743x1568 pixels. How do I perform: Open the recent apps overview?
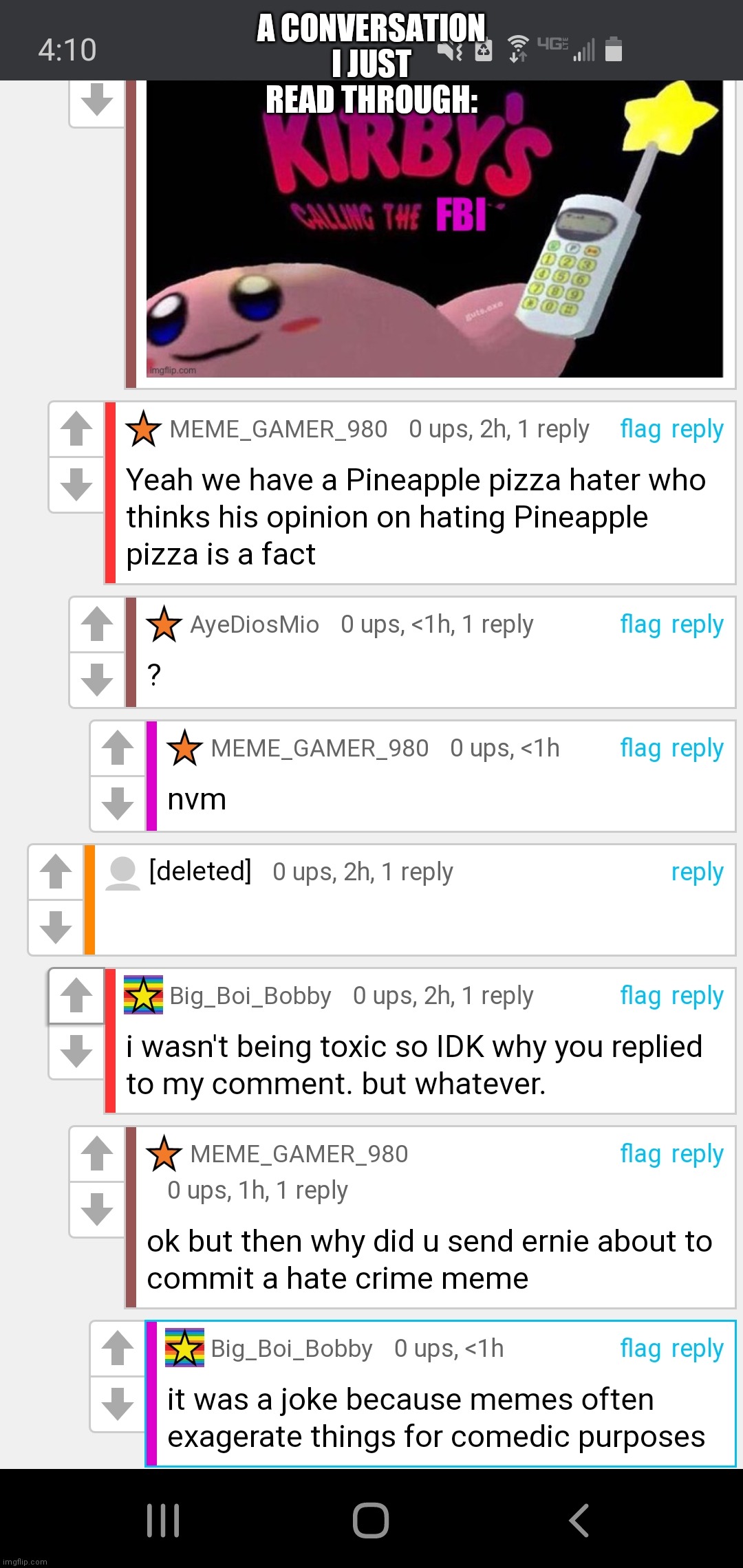[x=163, y=1520]
